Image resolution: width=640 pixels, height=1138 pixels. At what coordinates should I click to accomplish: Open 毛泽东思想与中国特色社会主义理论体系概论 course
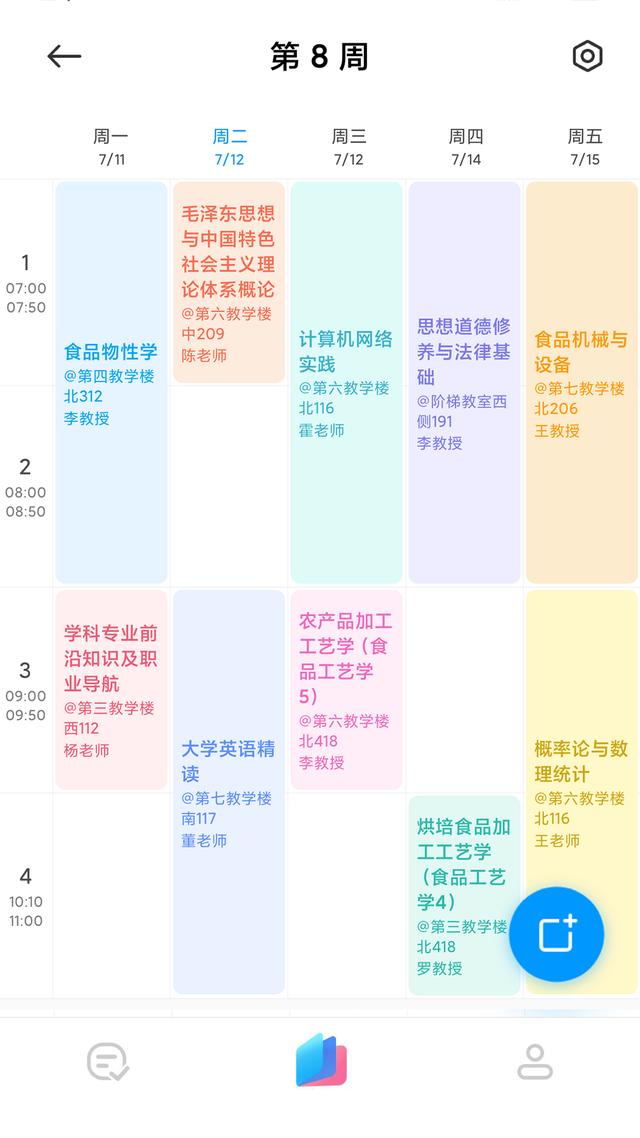(229, 282)
